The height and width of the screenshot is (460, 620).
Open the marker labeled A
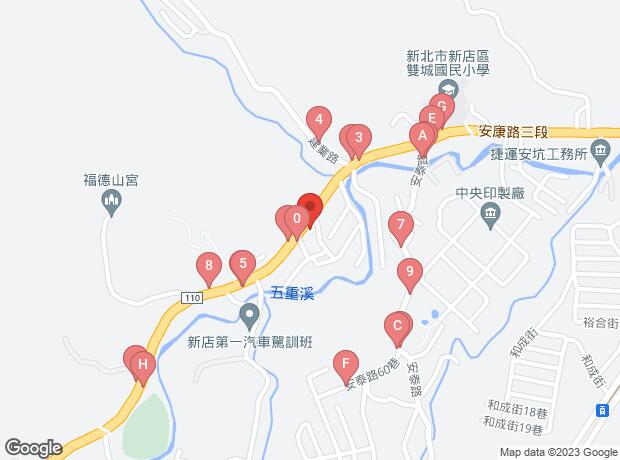[423, 135]
